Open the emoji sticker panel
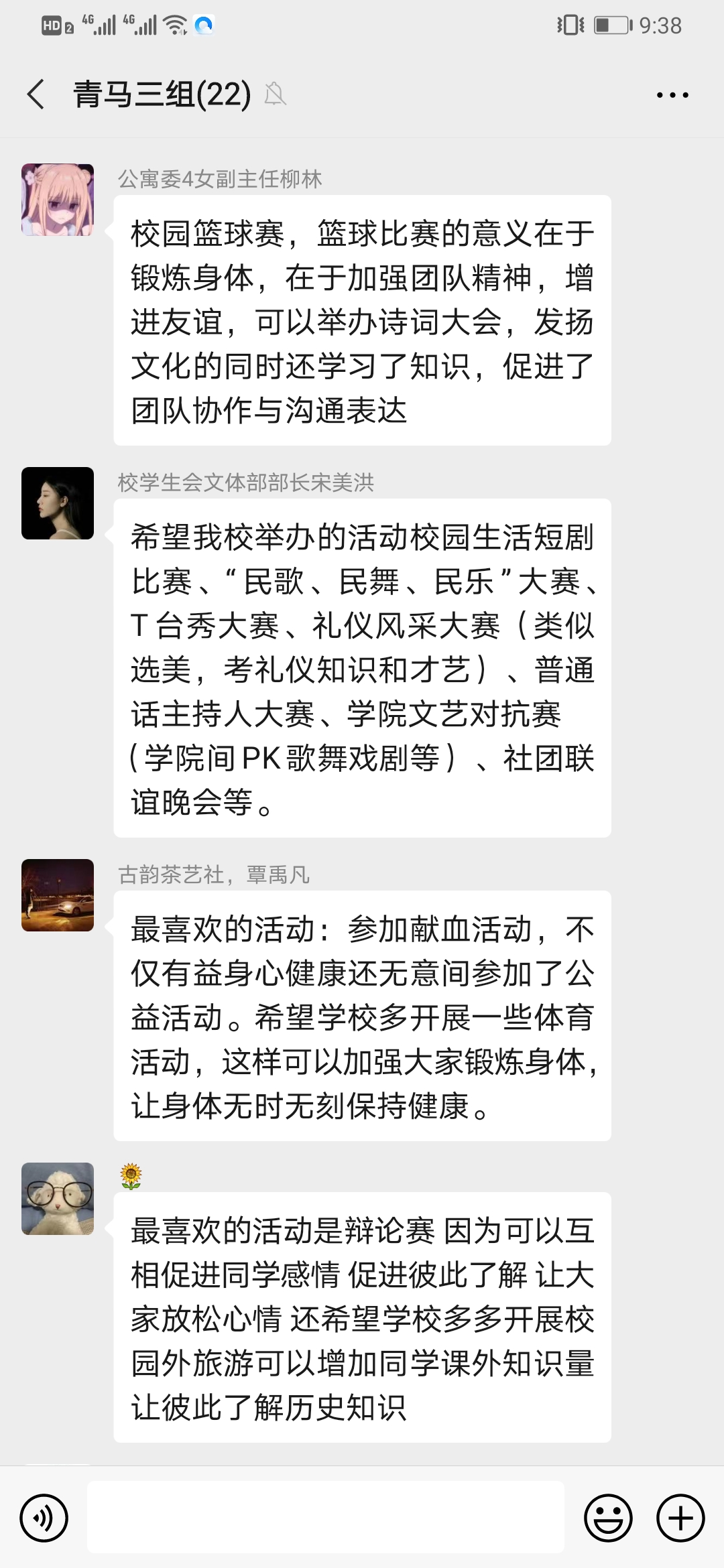Viewport: 724px width, 1568px height. click(x=608, y=1518)
